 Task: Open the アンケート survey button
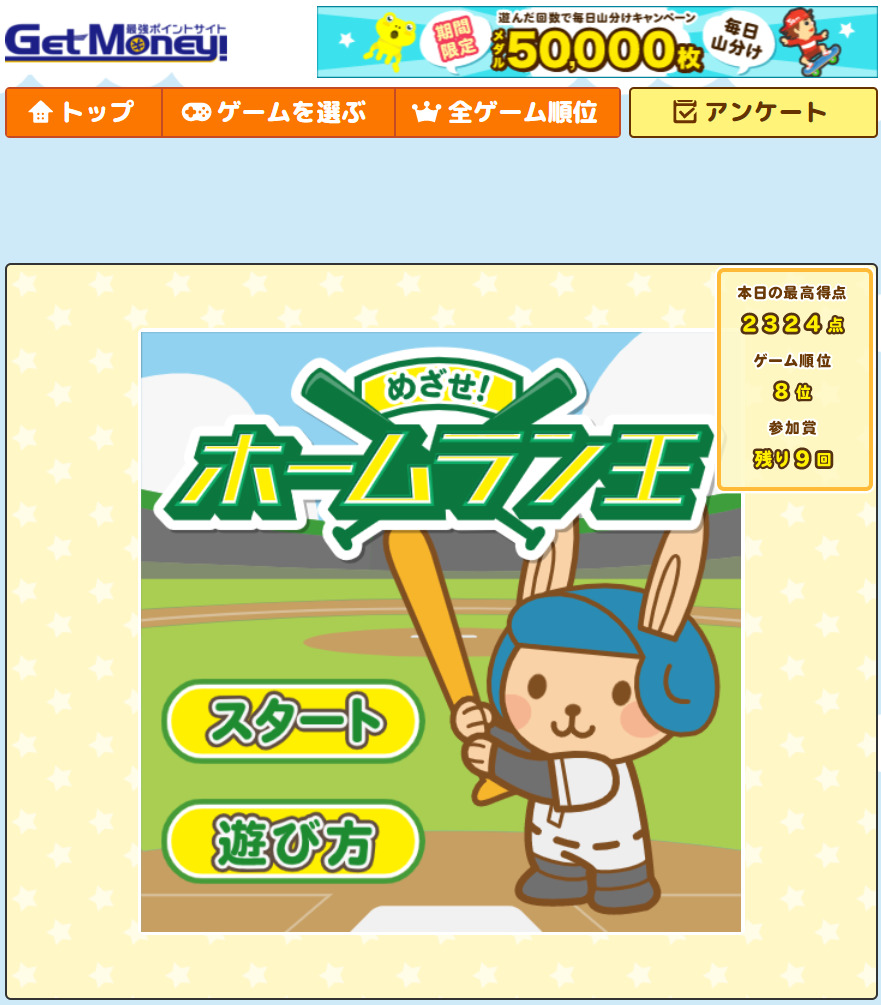[x=752, y=112]
